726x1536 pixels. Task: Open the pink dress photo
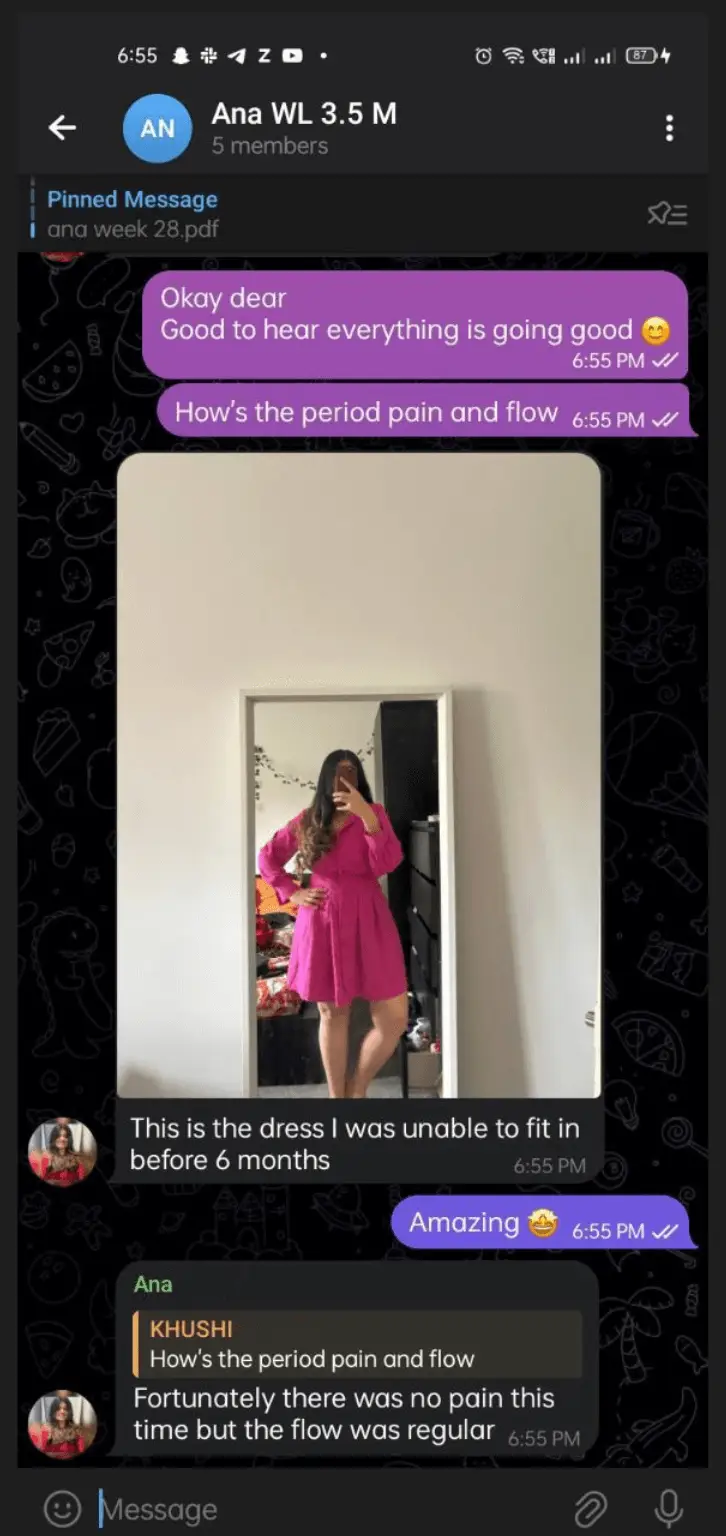point(358,775)
